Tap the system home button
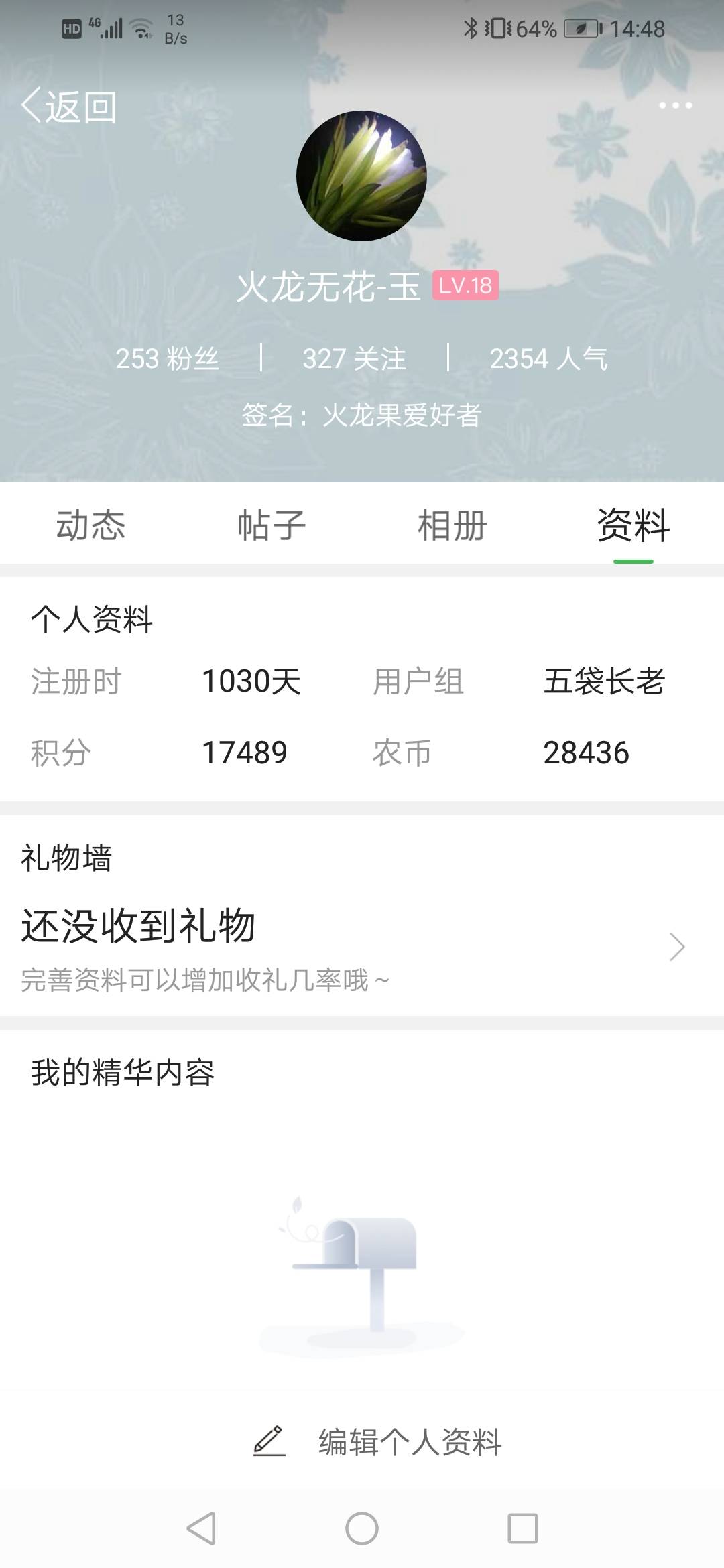 362,1528
